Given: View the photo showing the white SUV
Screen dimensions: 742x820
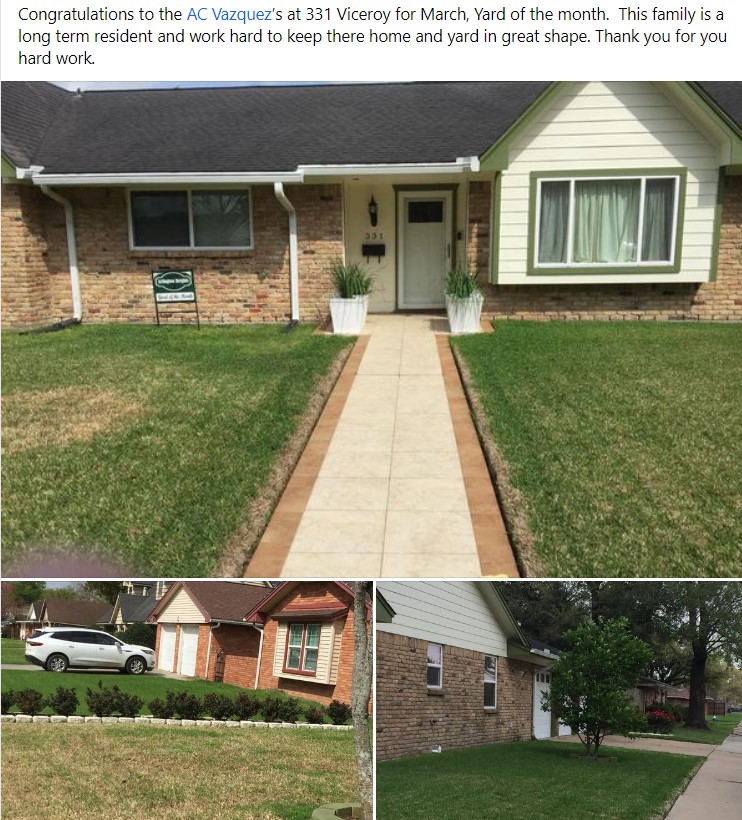Looking at the screenshot, I should [186, 699].
